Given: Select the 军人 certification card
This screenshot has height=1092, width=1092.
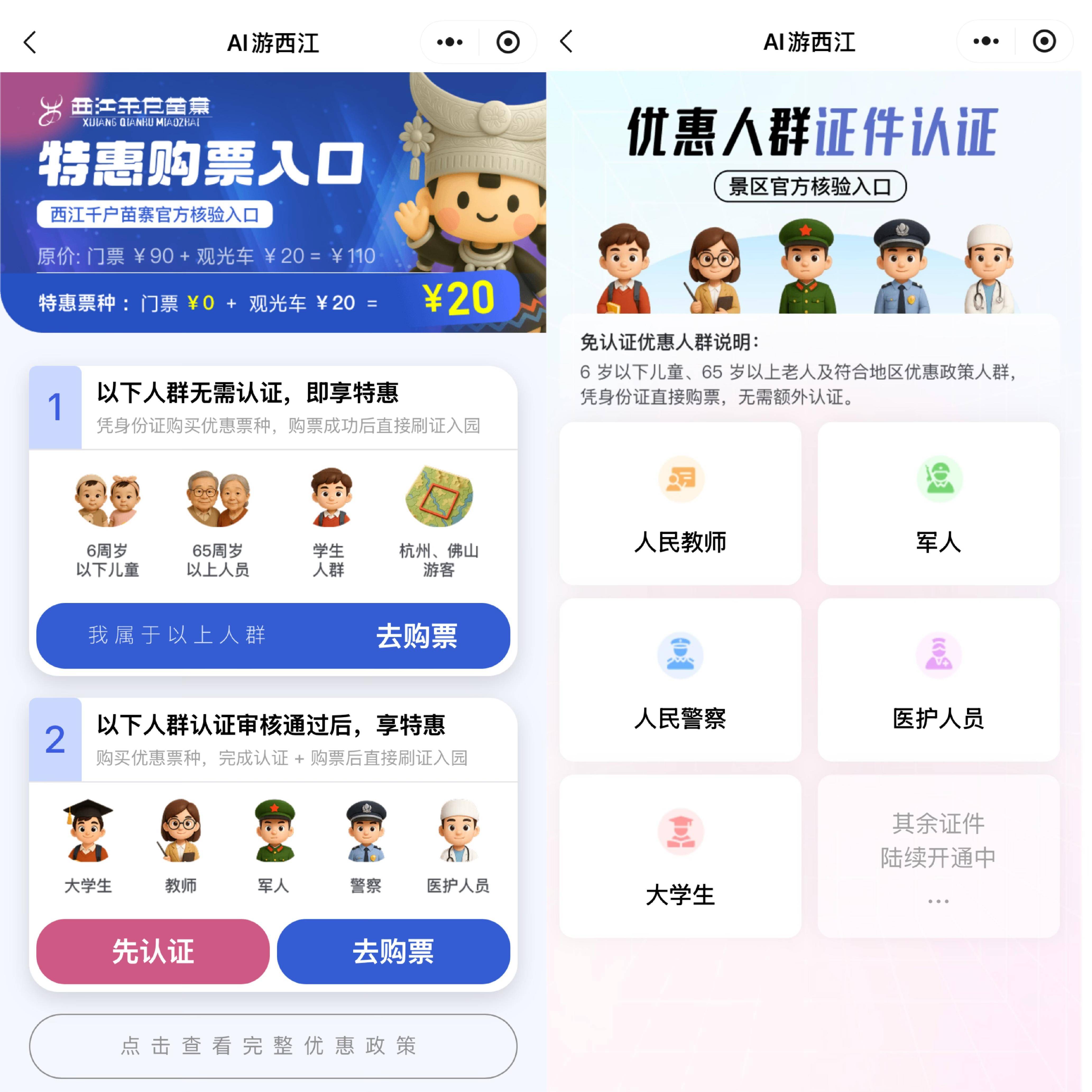Looking at the screenshot, I should tap(938, 504).
